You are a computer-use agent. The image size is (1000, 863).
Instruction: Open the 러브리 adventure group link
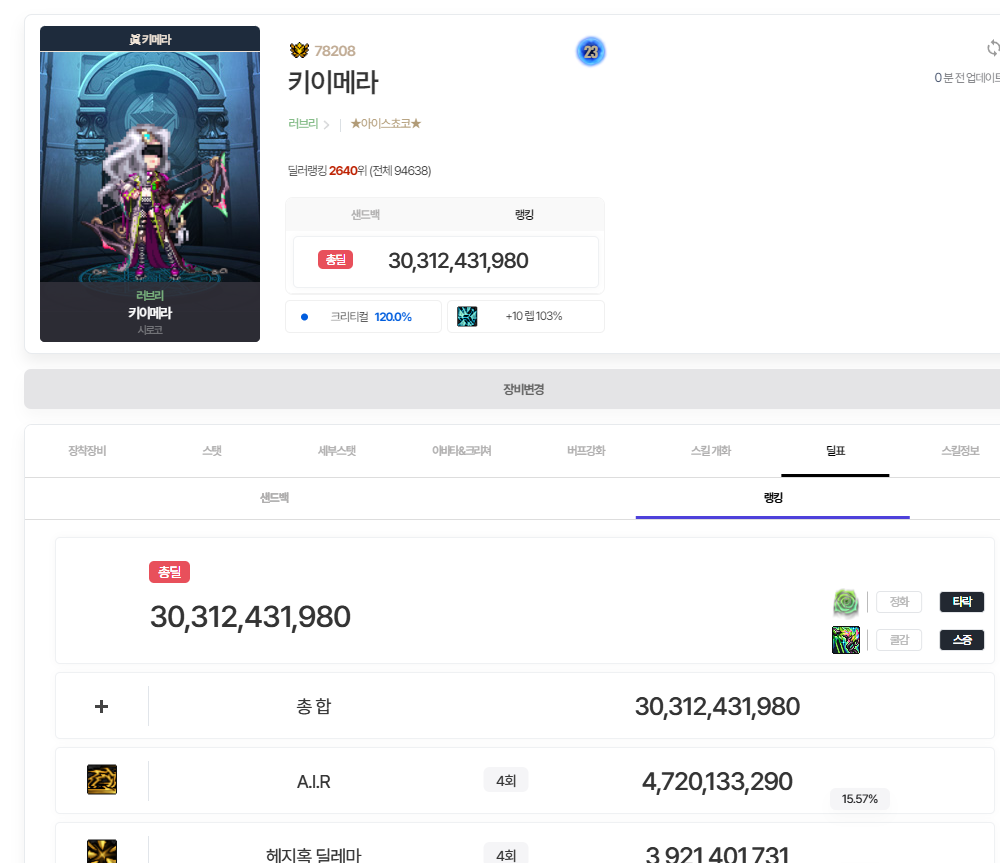click(303, 124)
